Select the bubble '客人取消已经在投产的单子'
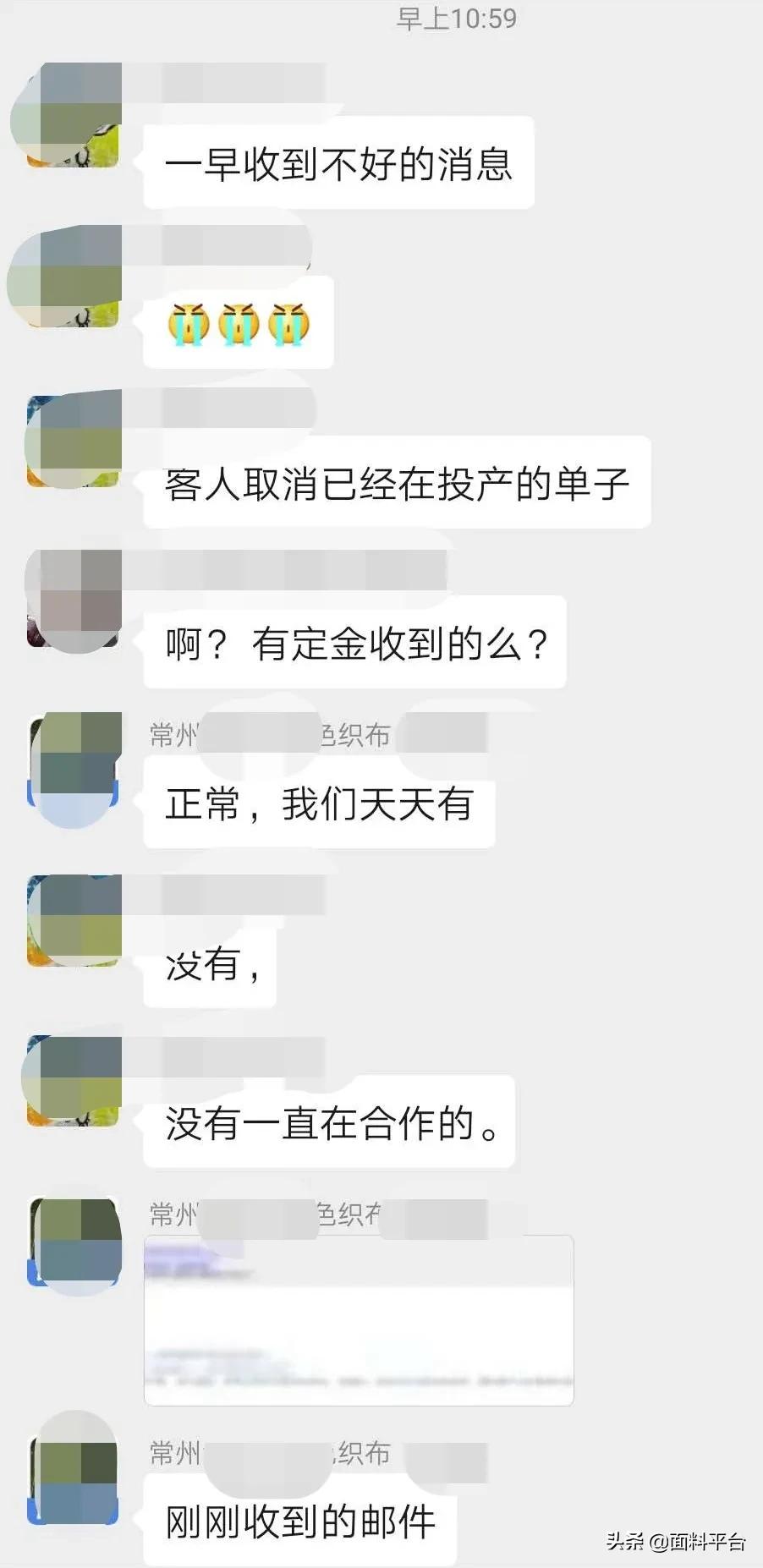 (398, 482)
